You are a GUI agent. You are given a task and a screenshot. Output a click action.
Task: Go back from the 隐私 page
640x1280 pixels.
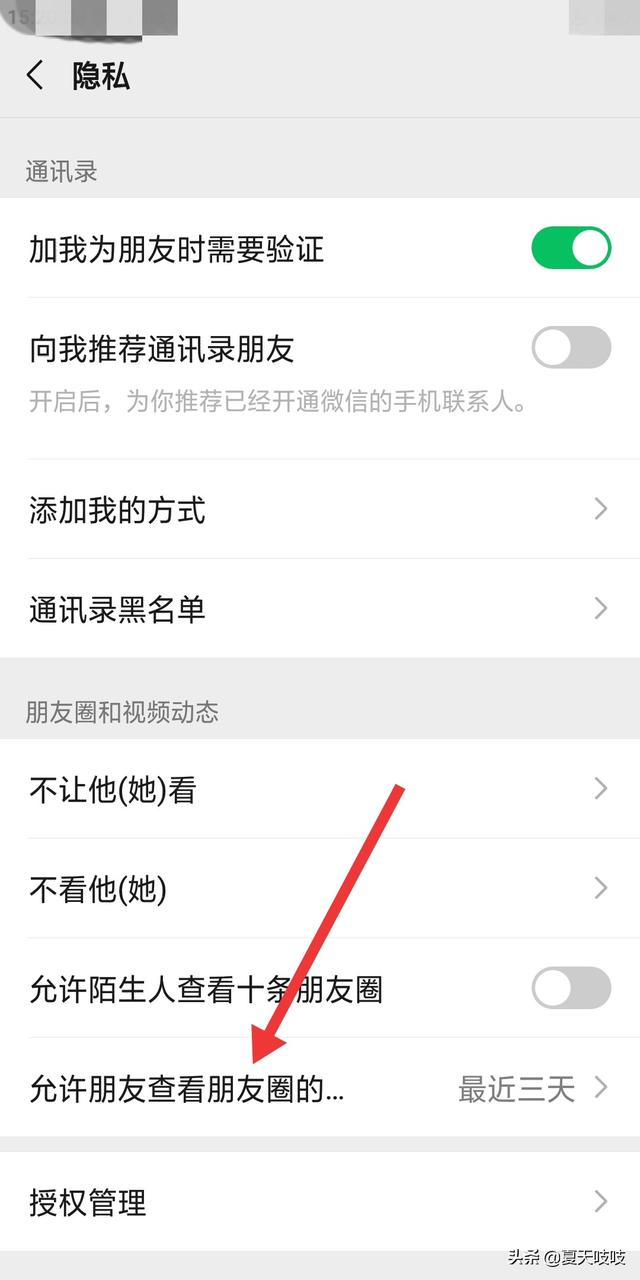pyautogui.click(x=36, y=76)
